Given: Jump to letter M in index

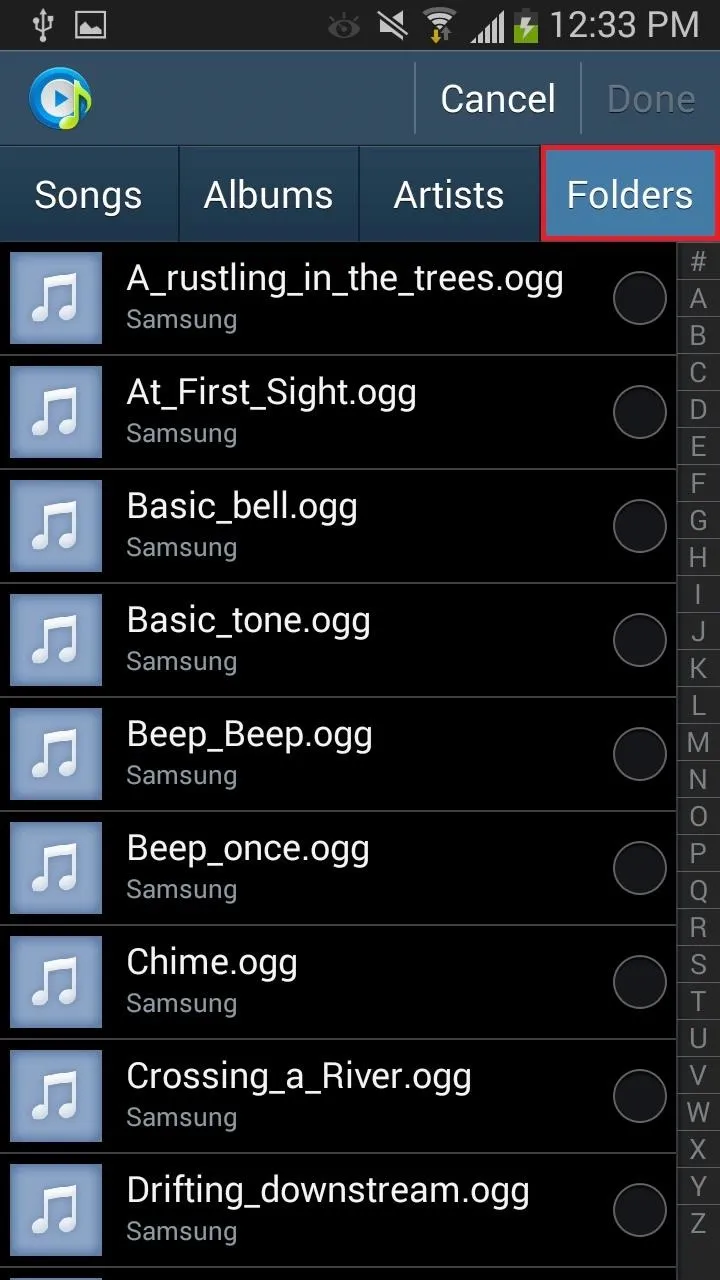Looking at the screenshot, I should (x=698, y=742).
